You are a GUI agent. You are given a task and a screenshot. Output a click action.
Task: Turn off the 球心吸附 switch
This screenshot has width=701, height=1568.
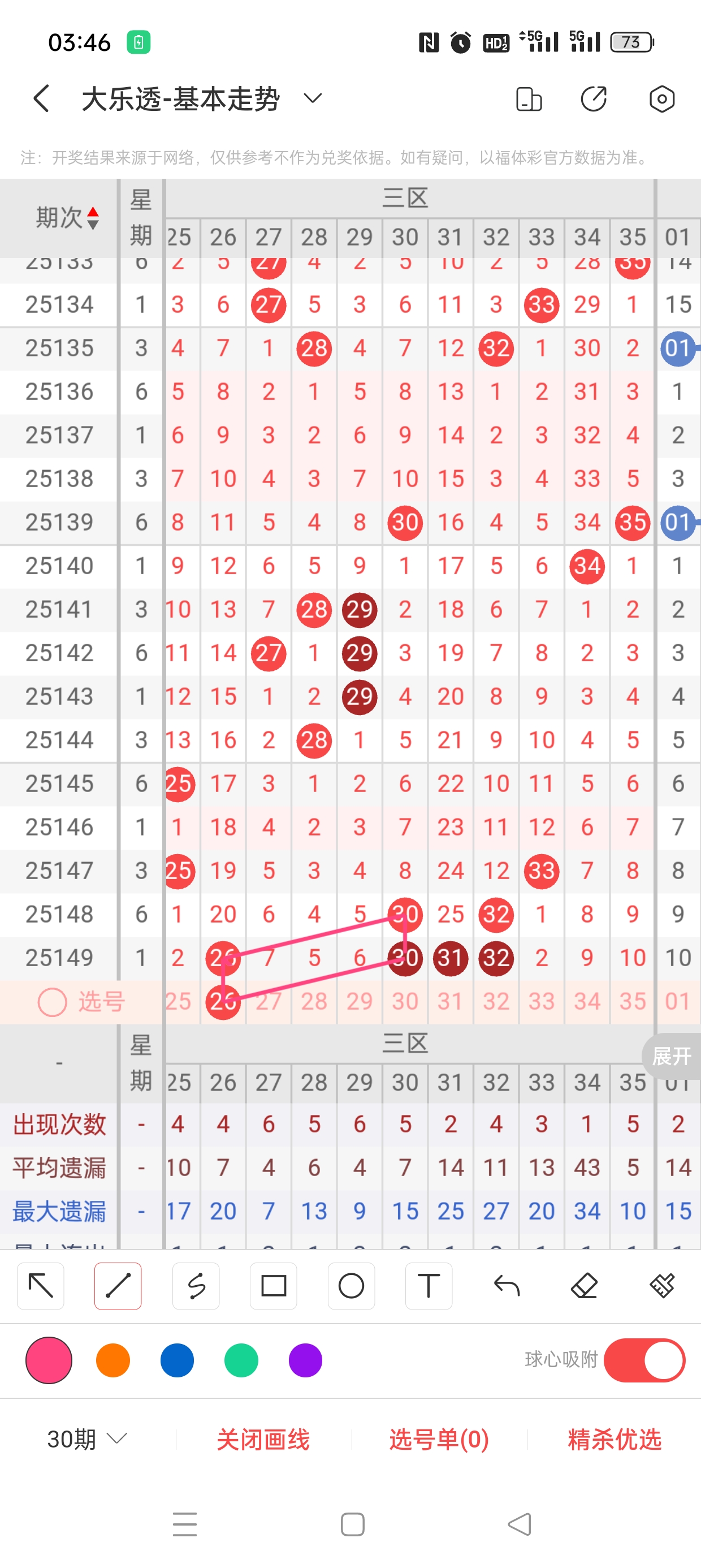coord(644,1360)
